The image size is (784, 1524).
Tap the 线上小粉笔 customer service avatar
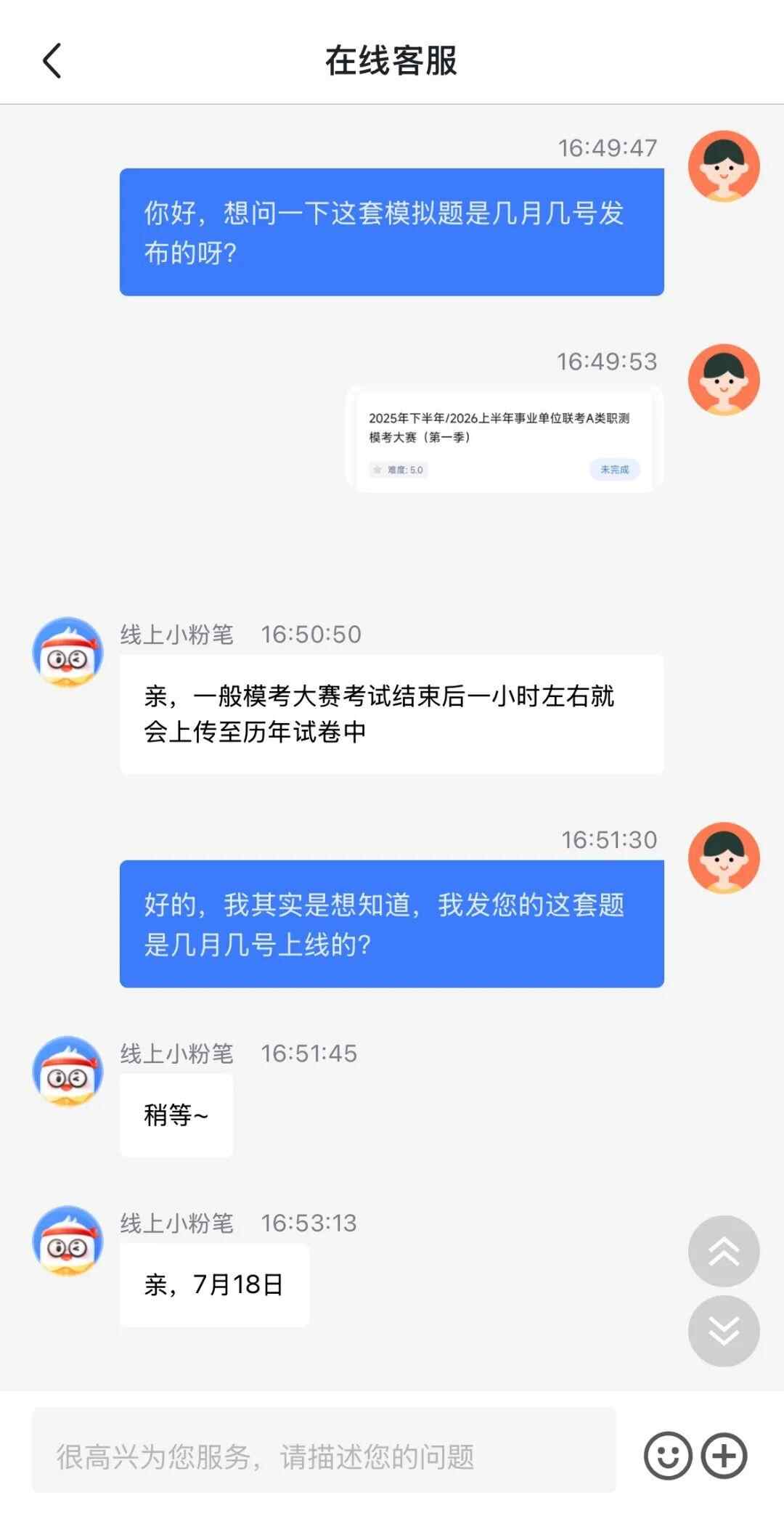pyautogui.click(x=68, y=651)
